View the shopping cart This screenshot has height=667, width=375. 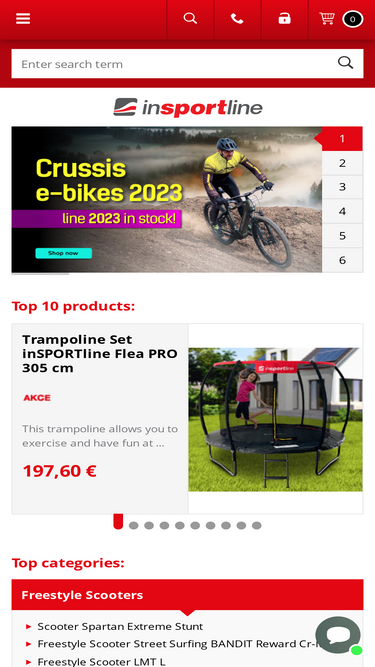coord(341,19)
